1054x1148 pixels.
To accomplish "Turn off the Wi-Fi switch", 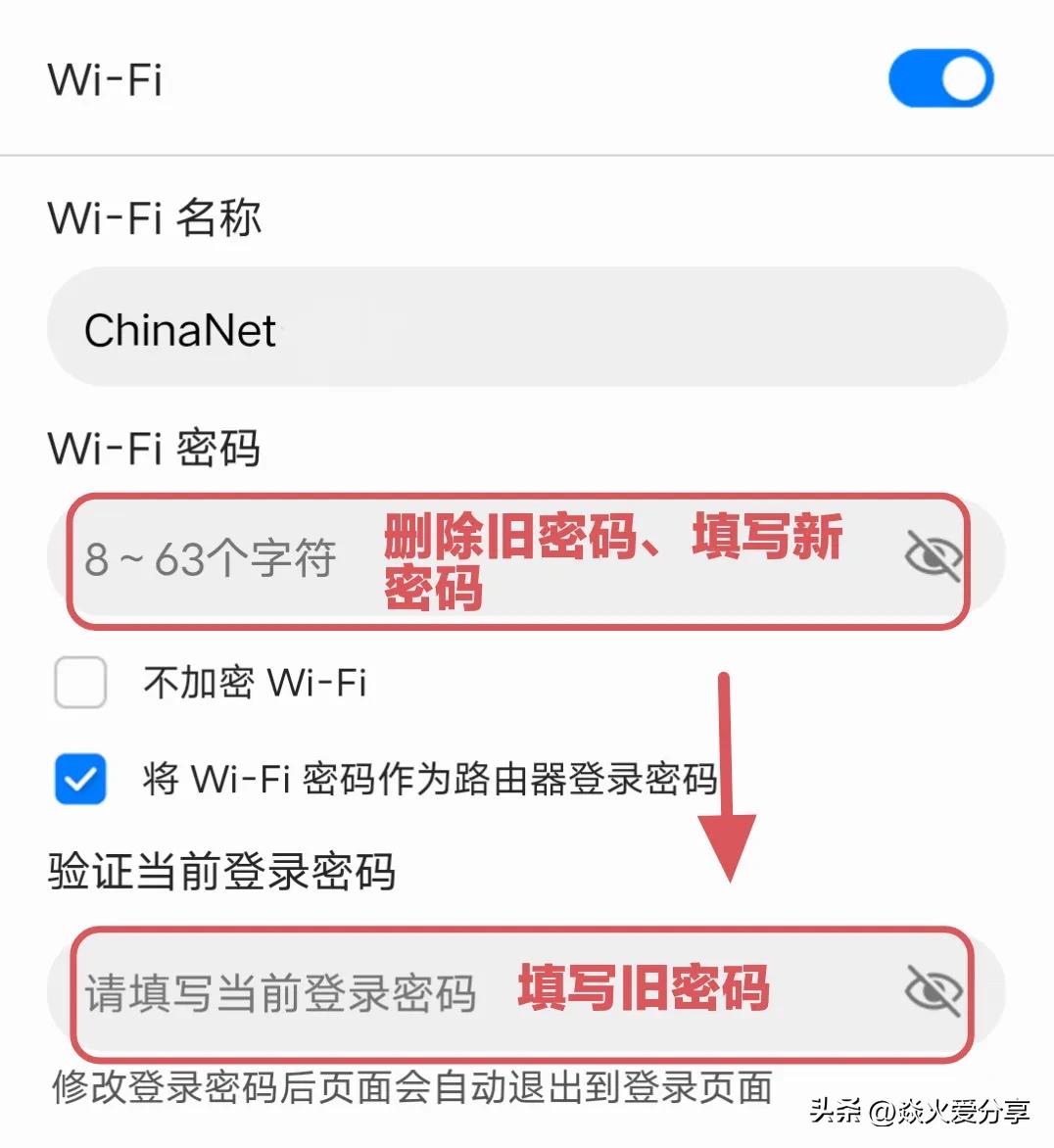I will [940, 78].
